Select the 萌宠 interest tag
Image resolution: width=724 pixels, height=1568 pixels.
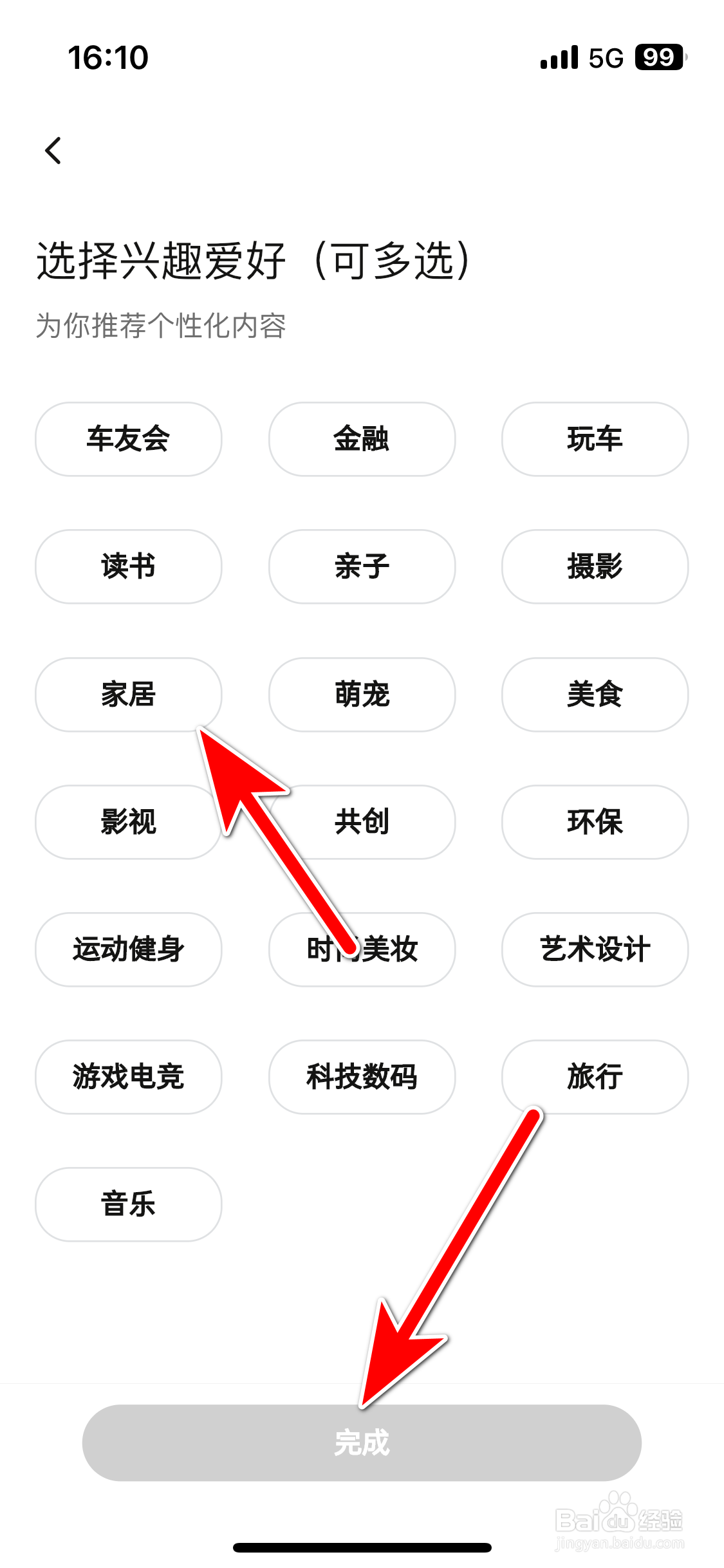coord(362,694)
